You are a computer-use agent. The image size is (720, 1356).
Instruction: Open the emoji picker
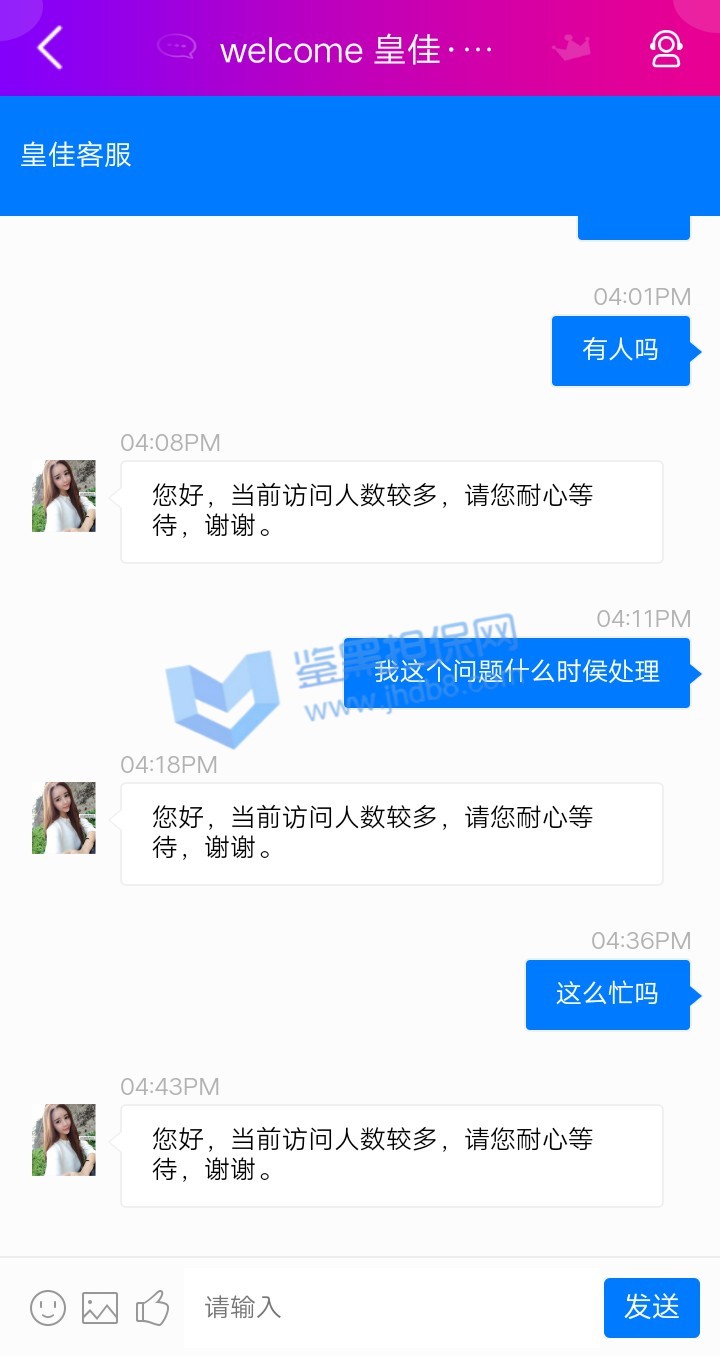click(x=48, y=1307)
